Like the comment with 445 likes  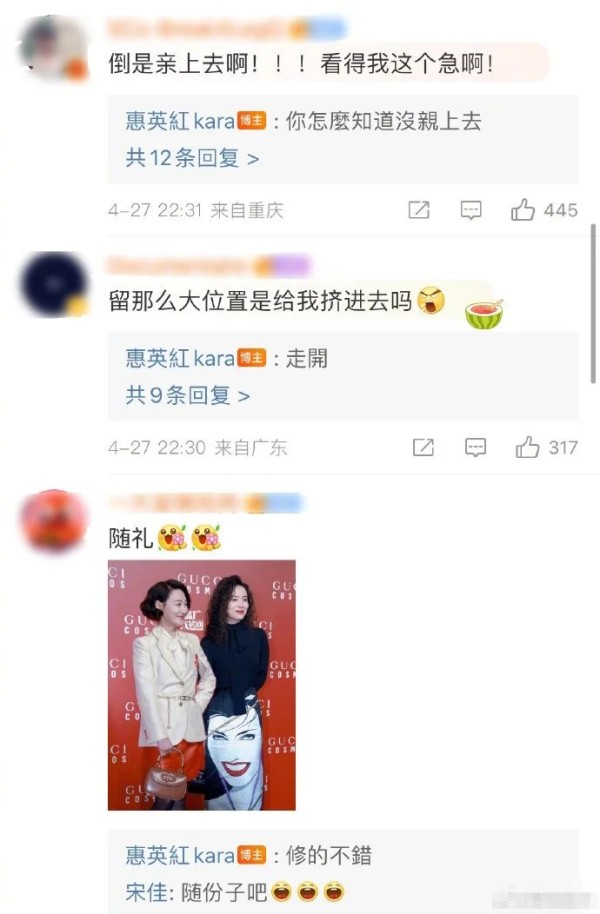(524, 210)
